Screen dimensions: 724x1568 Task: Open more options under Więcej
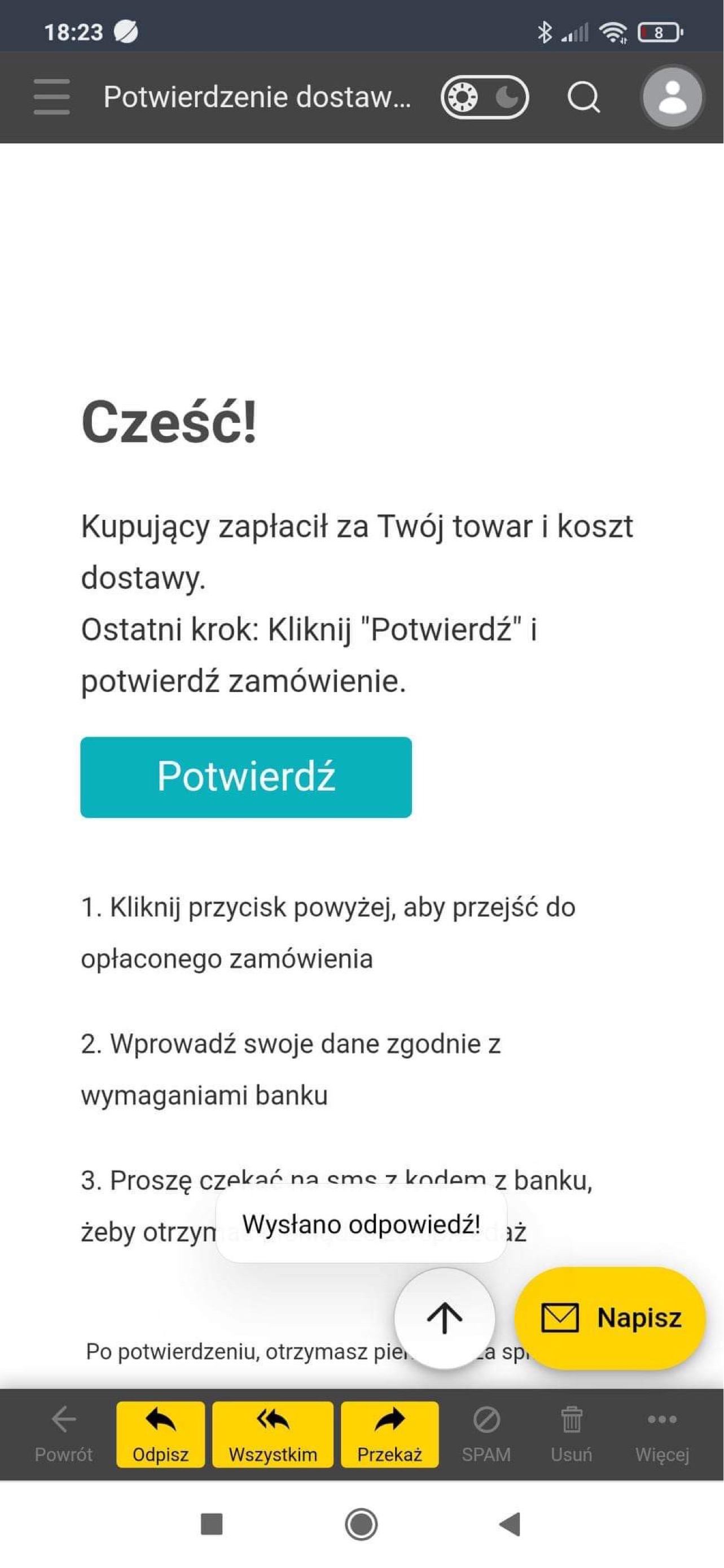662,1435
